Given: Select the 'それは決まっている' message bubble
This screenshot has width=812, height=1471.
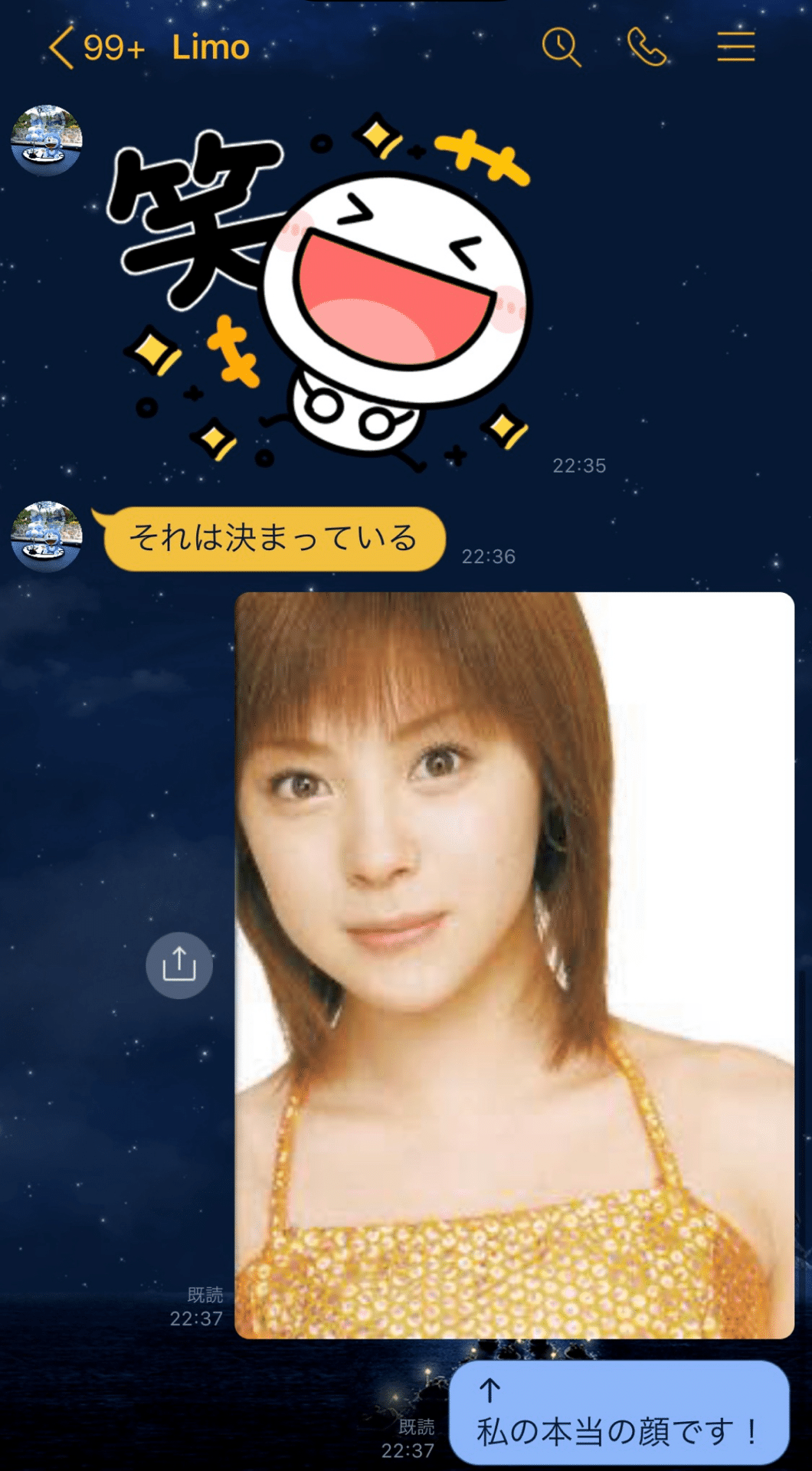Looking at the screenshot, I should point(277,538).
